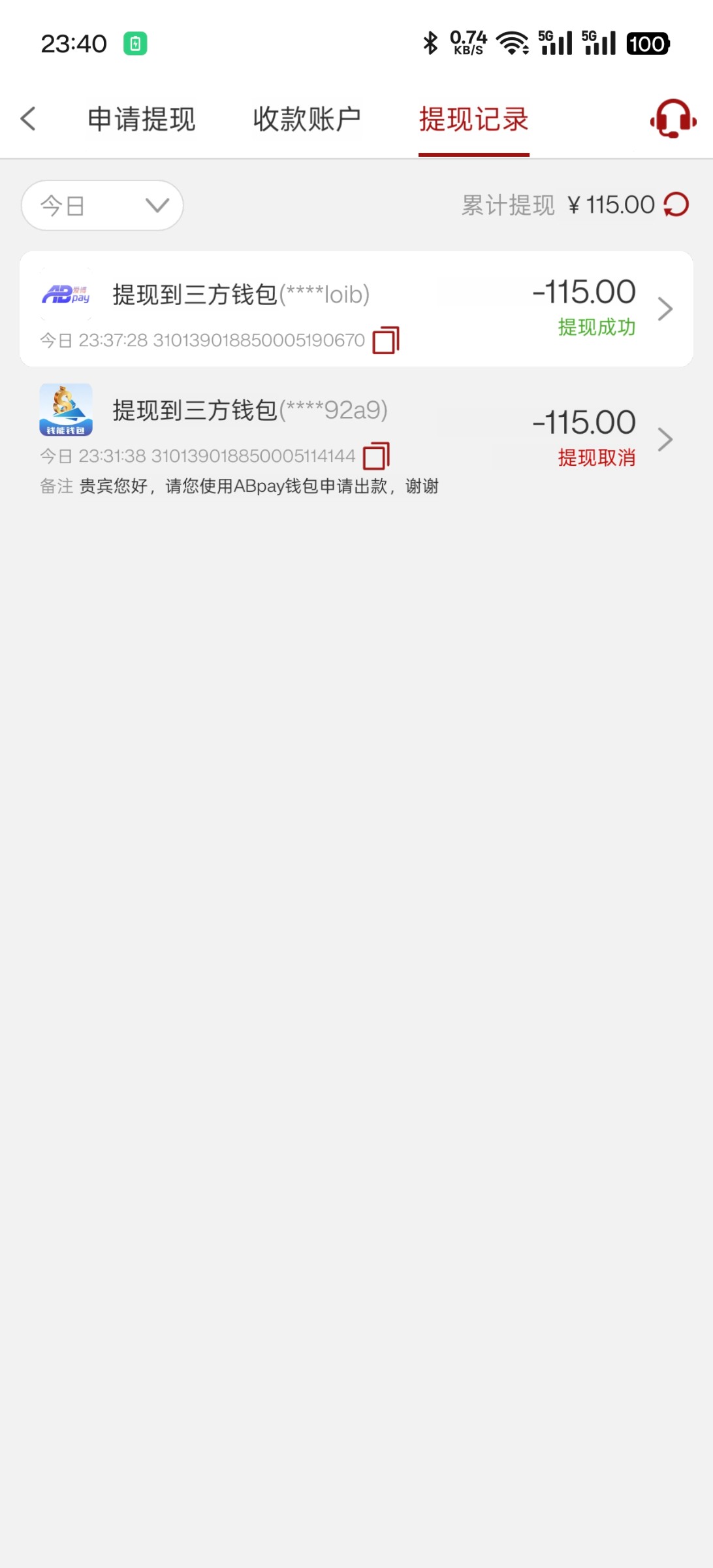The width and height of the screenshot is (713, 1568).
Task: Refresh the 累计提现 total amount
Action: pyautogui.click(x=676, y=204)
